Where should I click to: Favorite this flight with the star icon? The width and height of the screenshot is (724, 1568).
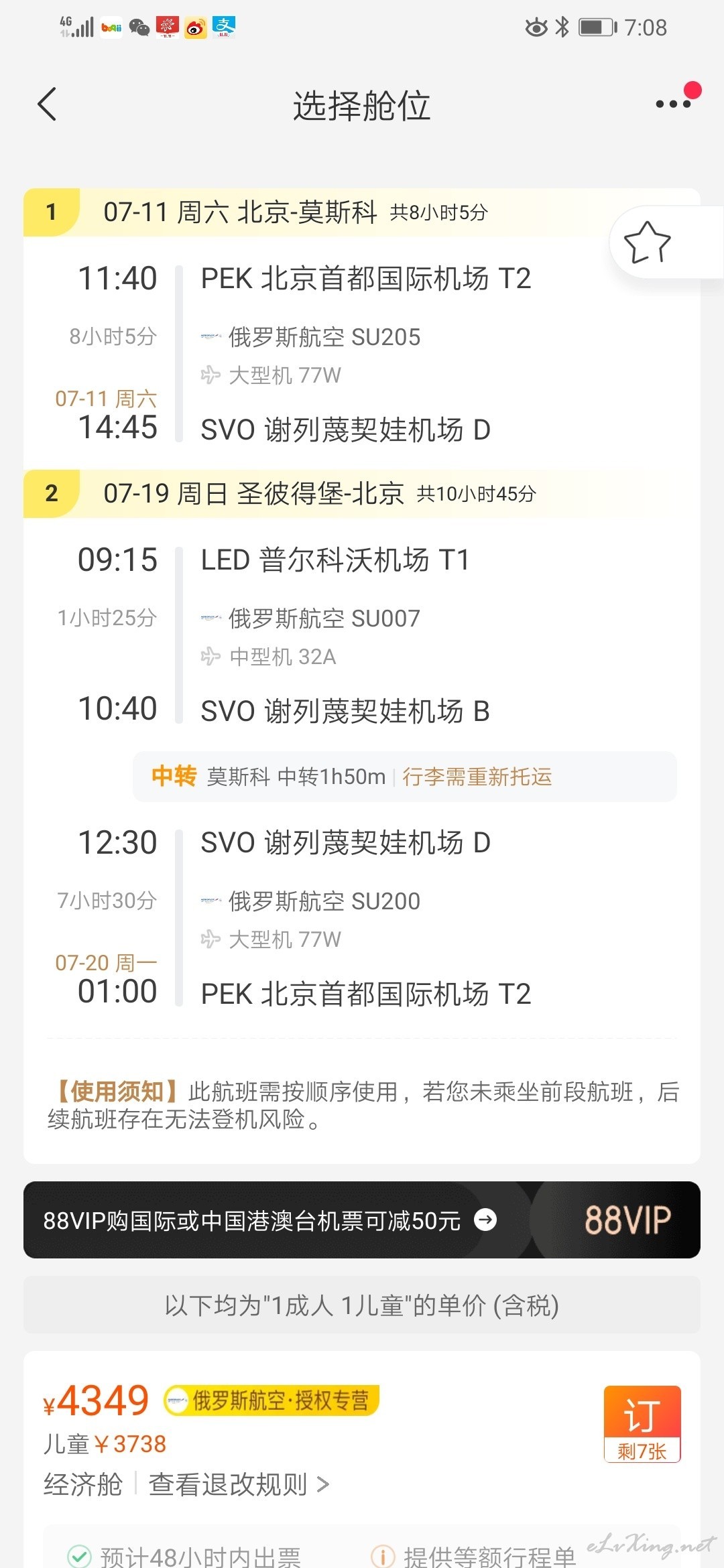[x=647, y=242]
